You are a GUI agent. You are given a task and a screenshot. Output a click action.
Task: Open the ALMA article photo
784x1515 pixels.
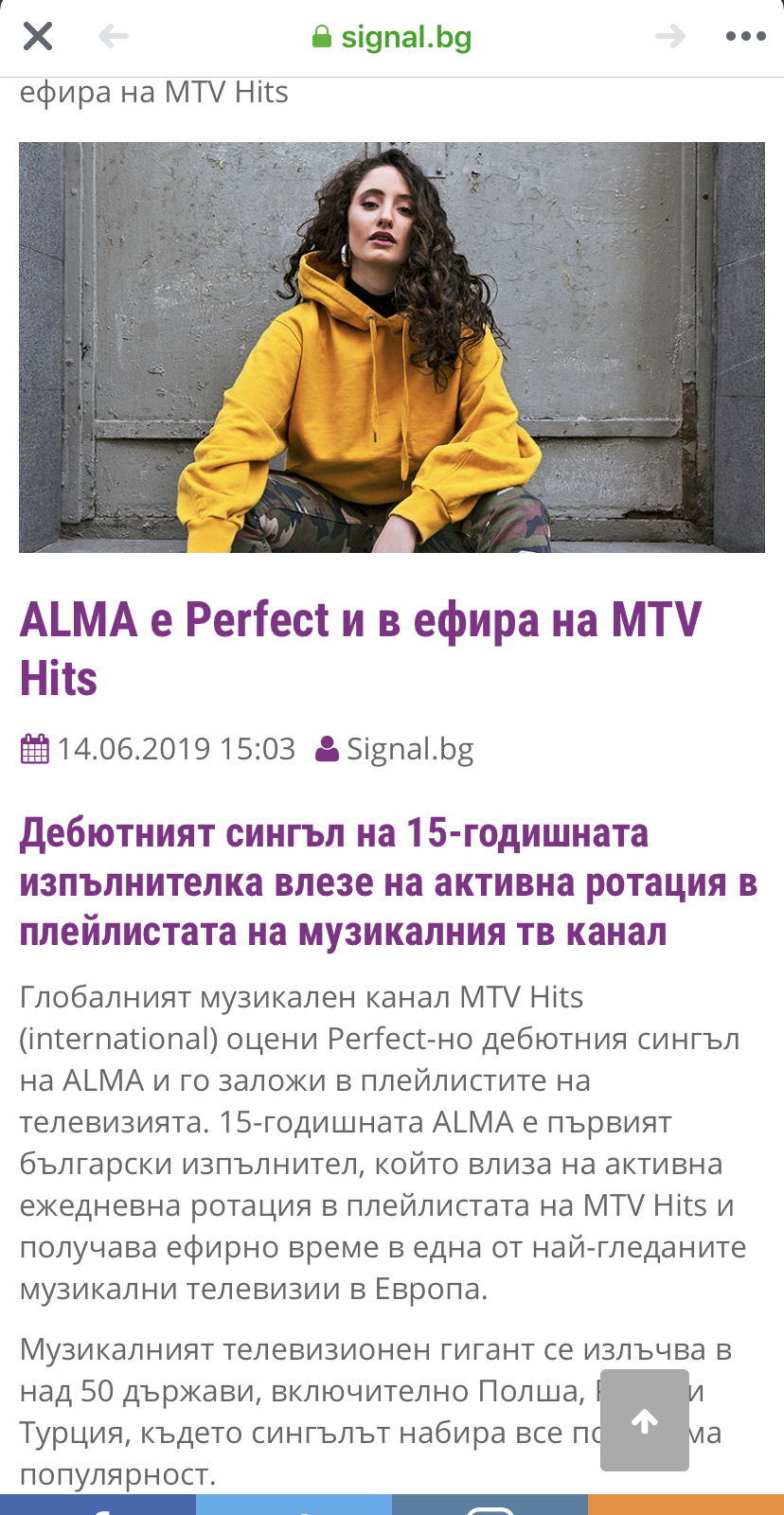point(392,347)
